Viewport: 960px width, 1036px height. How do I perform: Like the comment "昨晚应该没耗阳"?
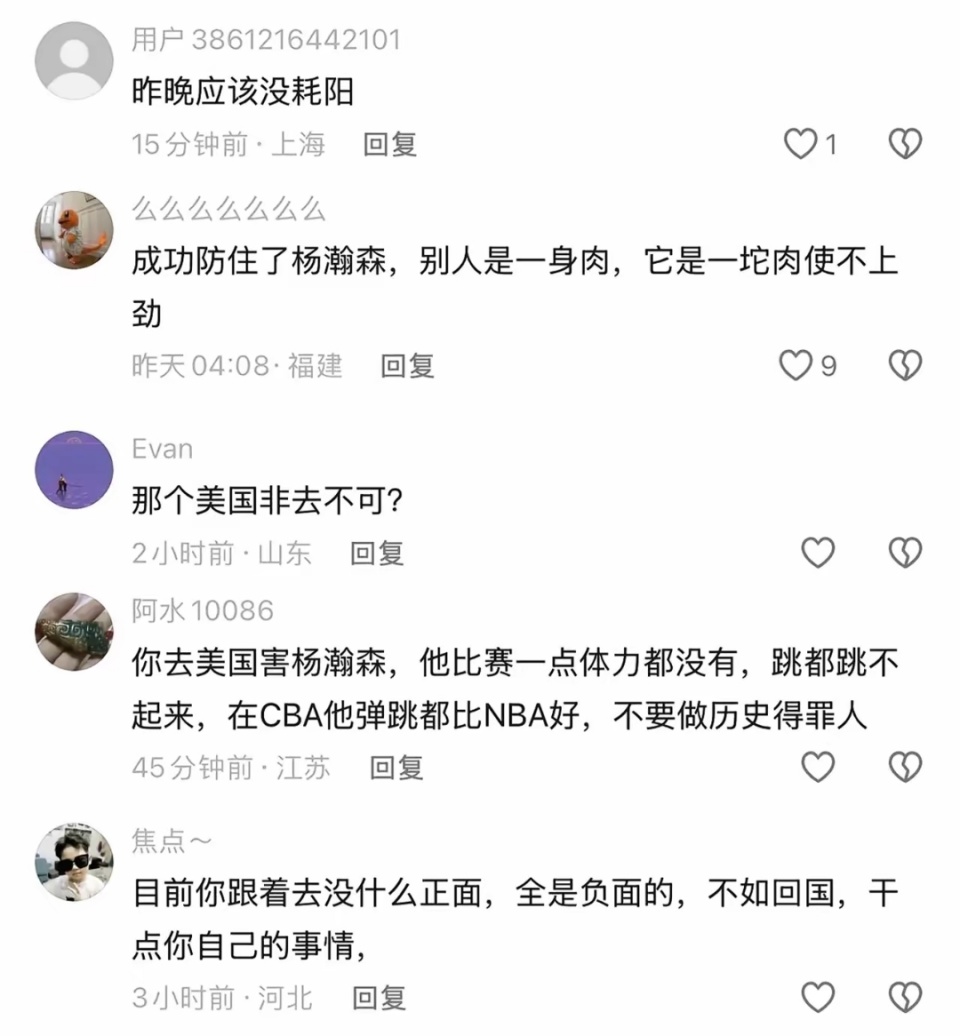[x=800, y=145]
